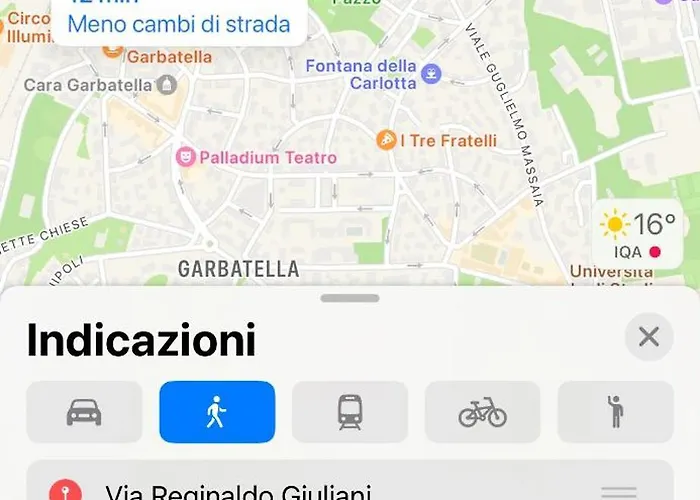Switch to public transit directions
The width and height of the screenshot is (700, 500).
click(x=350, y=411)
